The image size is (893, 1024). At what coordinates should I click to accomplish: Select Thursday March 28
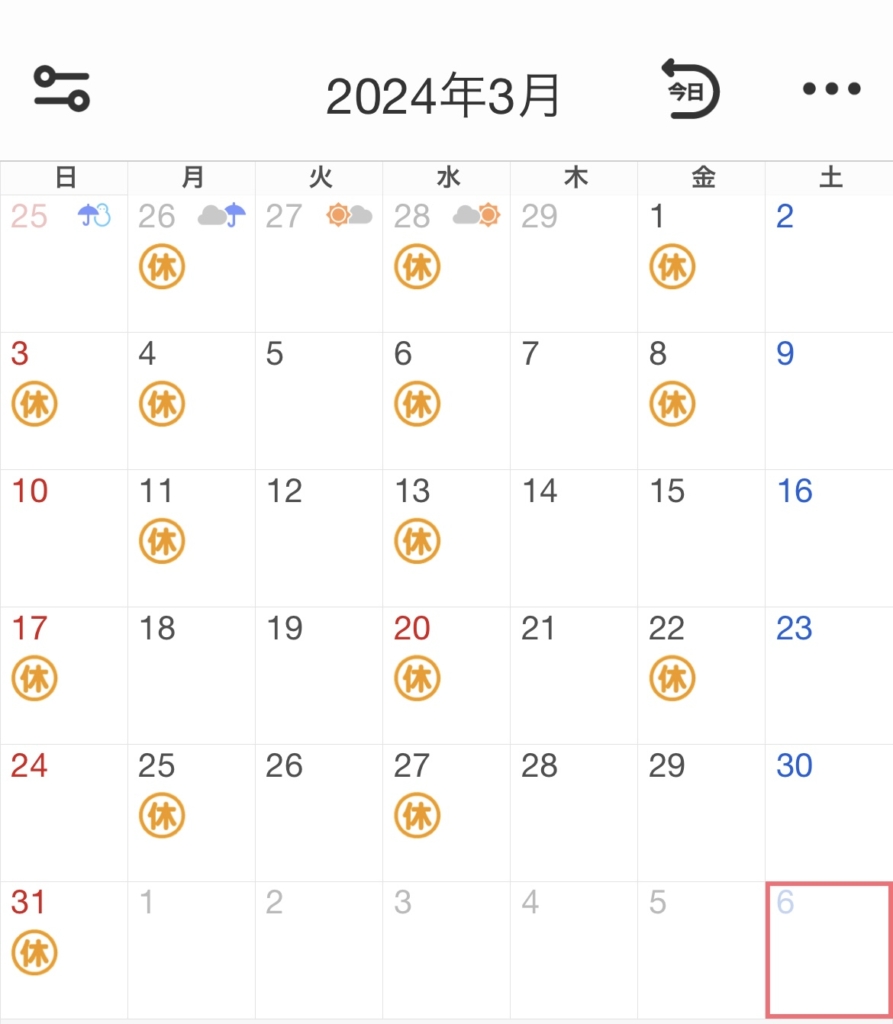click(574, 812)
